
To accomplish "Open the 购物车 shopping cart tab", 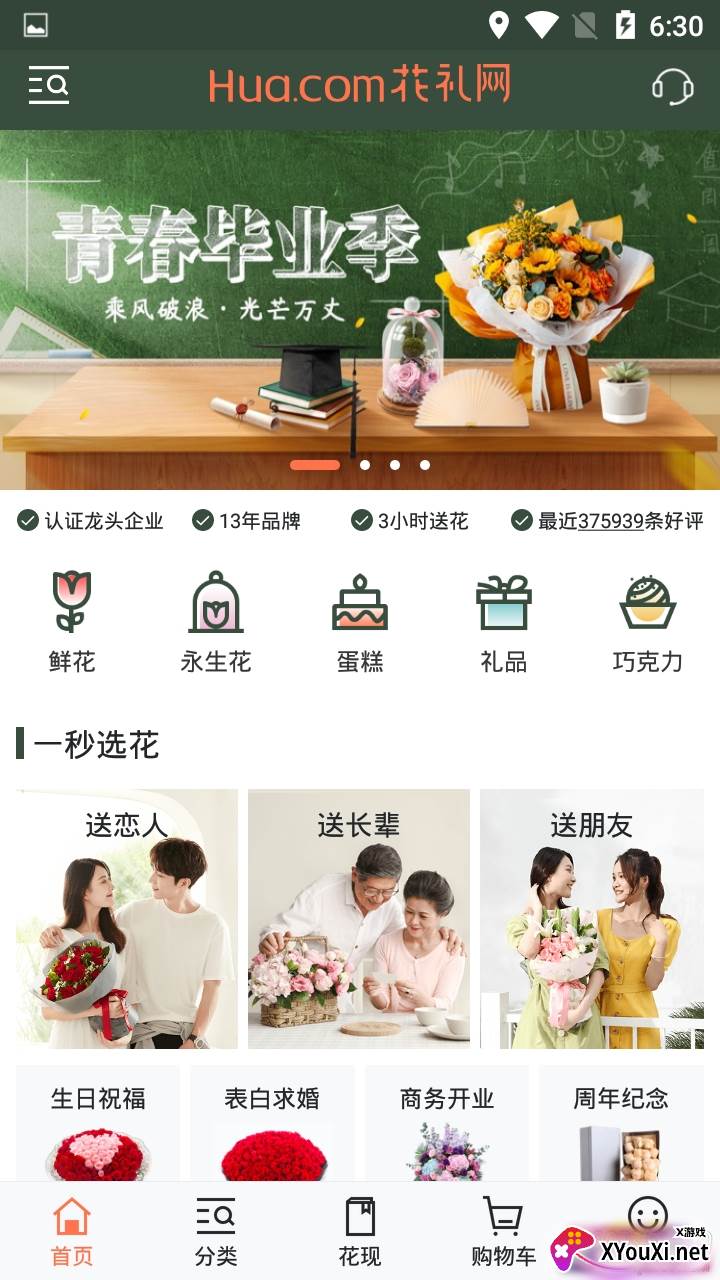I will [x=503, y=1232].
